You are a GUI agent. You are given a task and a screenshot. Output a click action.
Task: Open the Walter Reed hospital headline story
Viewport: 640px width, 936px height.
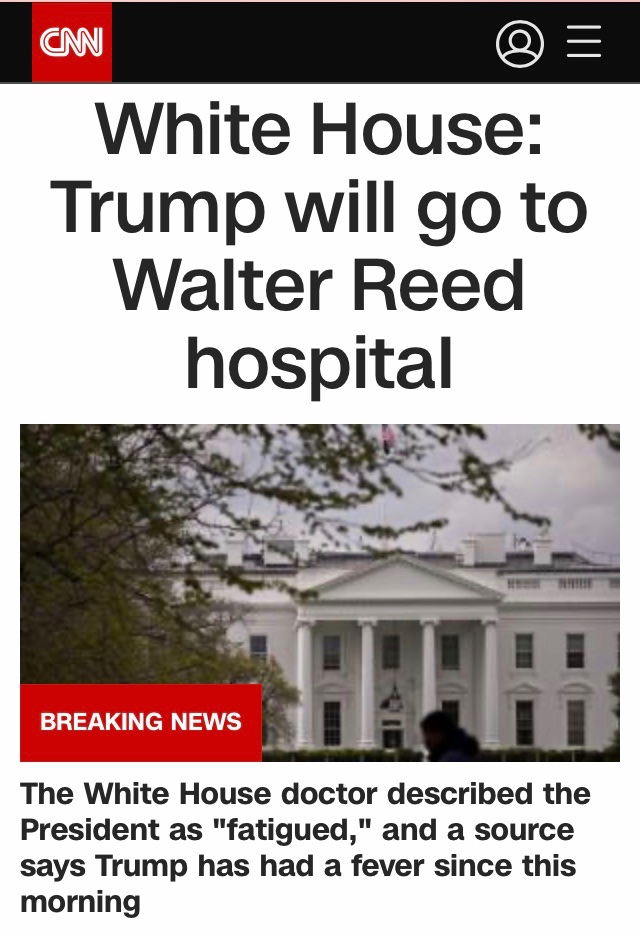tap(320, 248)
